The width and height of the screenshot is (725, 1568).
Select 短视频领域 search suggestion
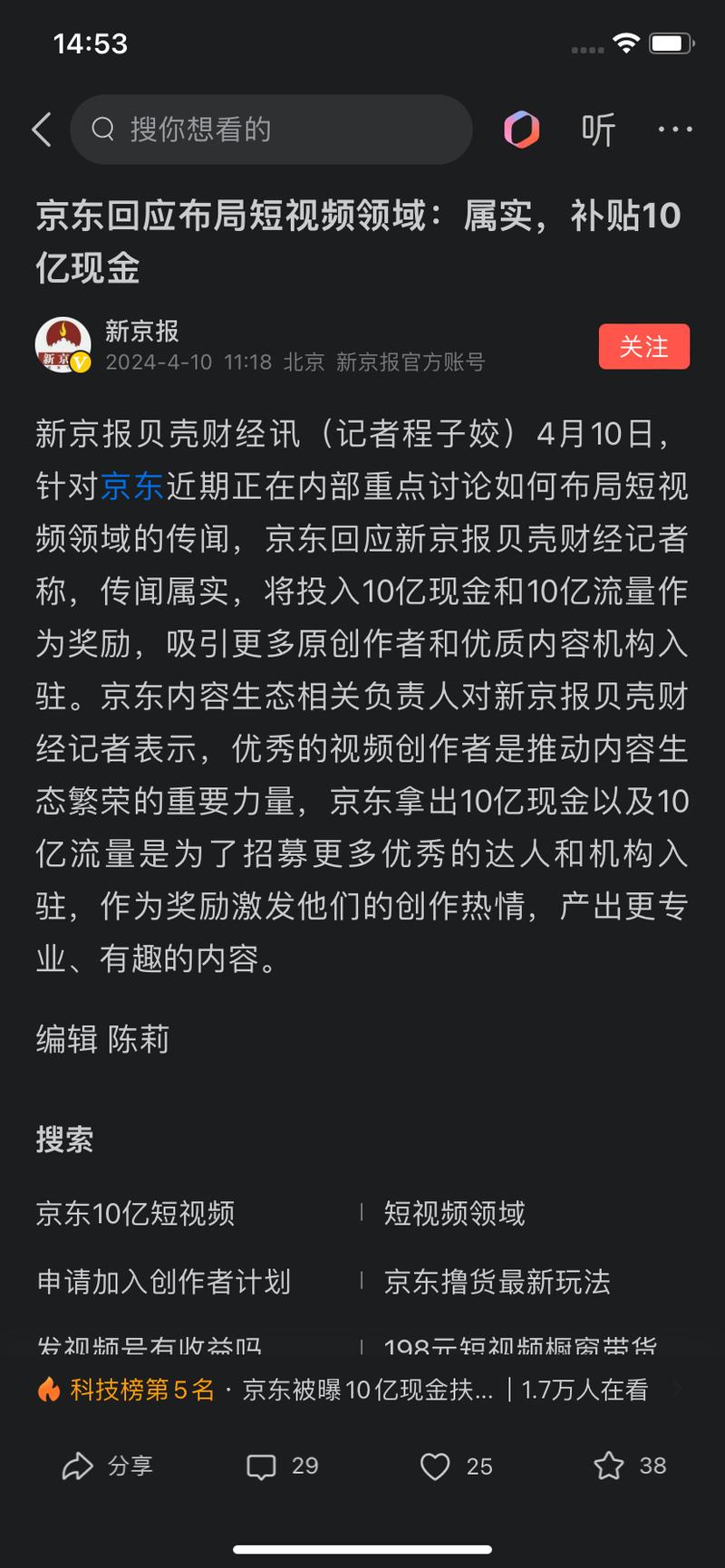click(x=453, y=1215)
